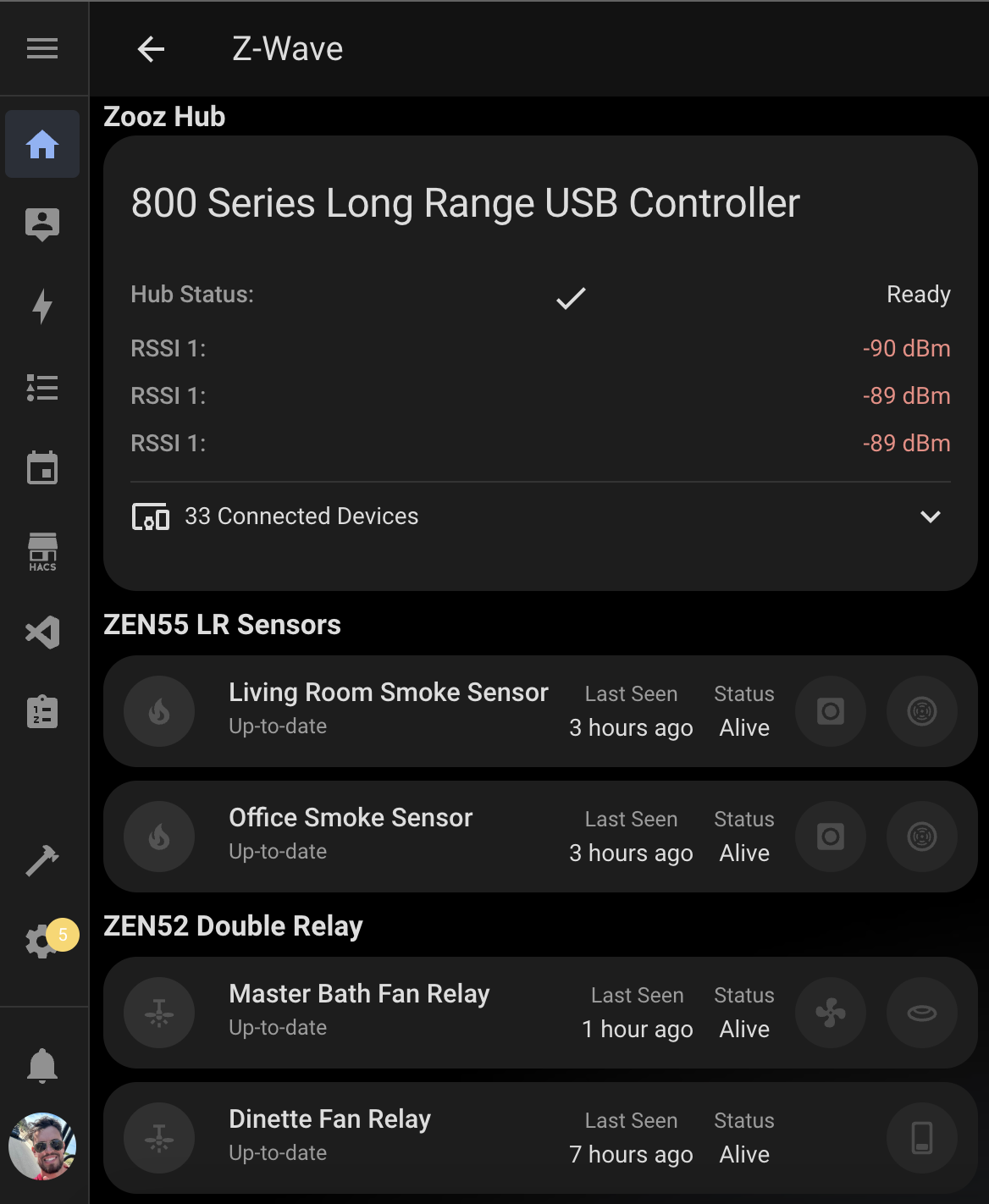This screenshot has height=1204, width=989.
Task: Open developer tools hammer icon
Action: pyautogui.click(x=42, y=860)
